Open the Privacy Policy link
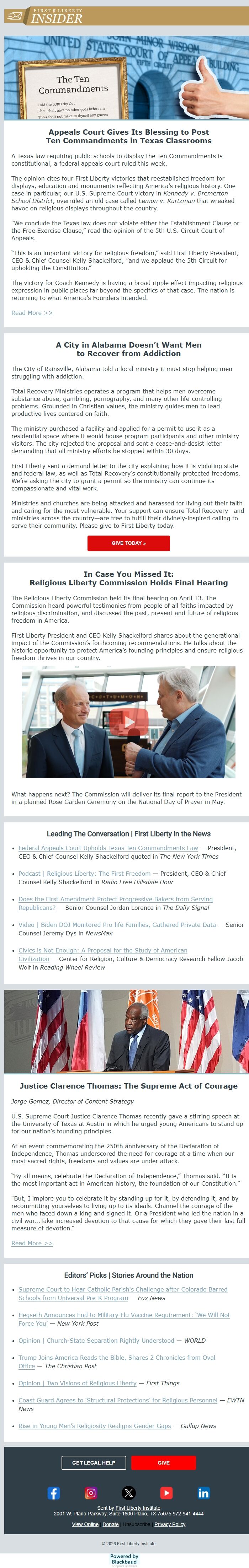This screenshot has height=1568, width=249. [170, 1524]
